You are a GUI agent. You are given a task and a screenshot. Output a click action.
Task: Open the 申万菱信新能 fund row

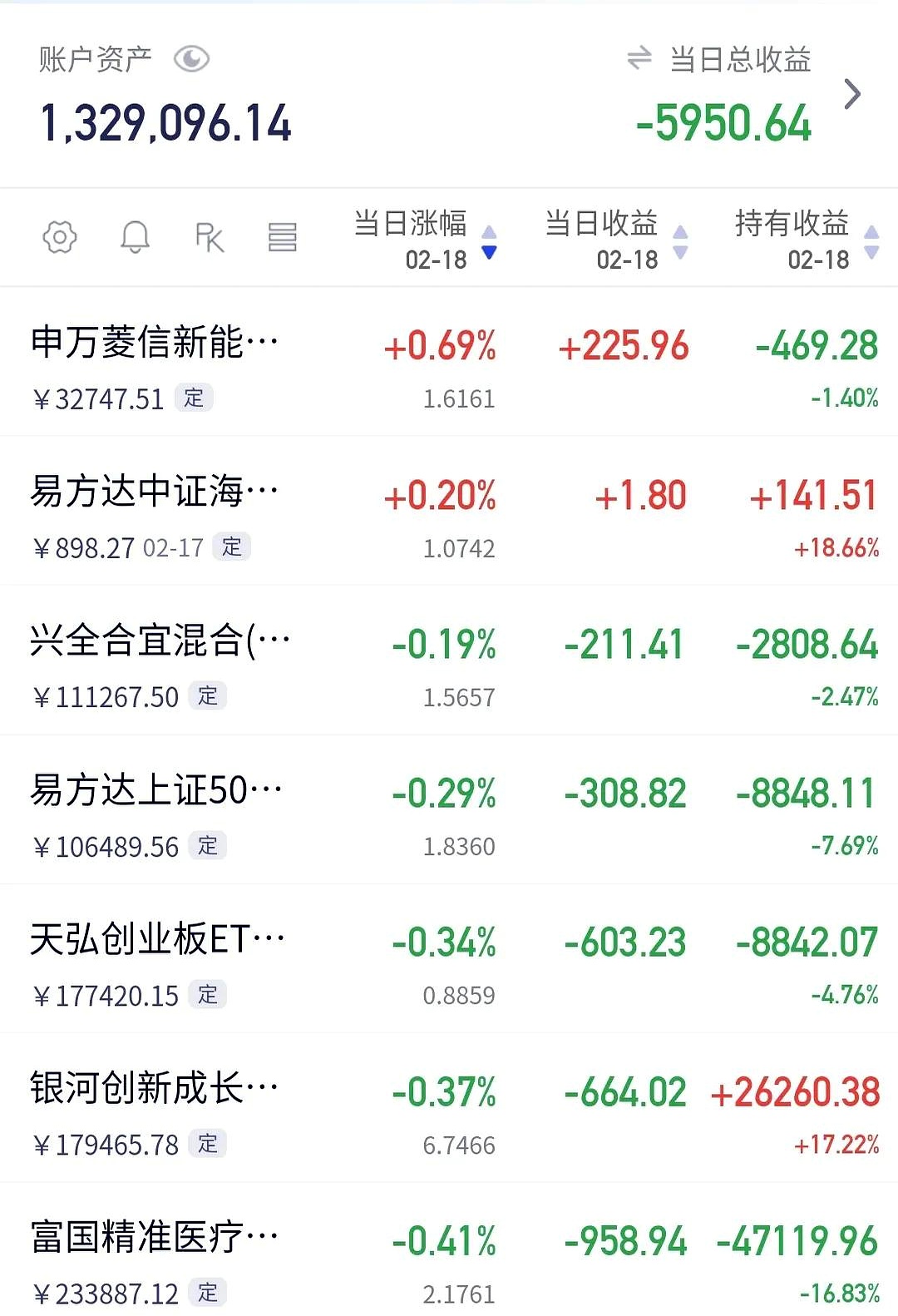point(155,343)
